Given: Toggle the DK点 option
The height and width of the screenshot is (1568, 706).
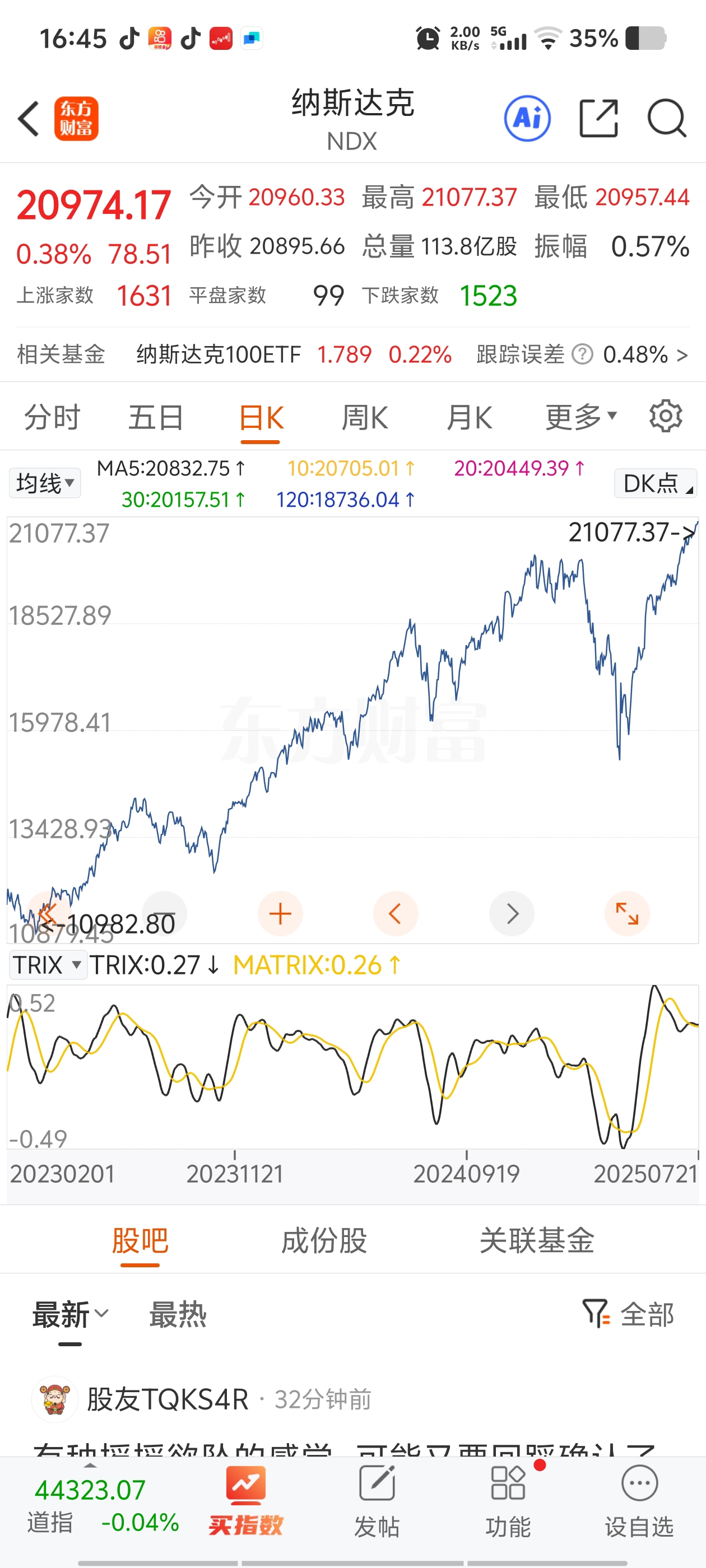Looking at the screenshot, I should tap(656, 483).
